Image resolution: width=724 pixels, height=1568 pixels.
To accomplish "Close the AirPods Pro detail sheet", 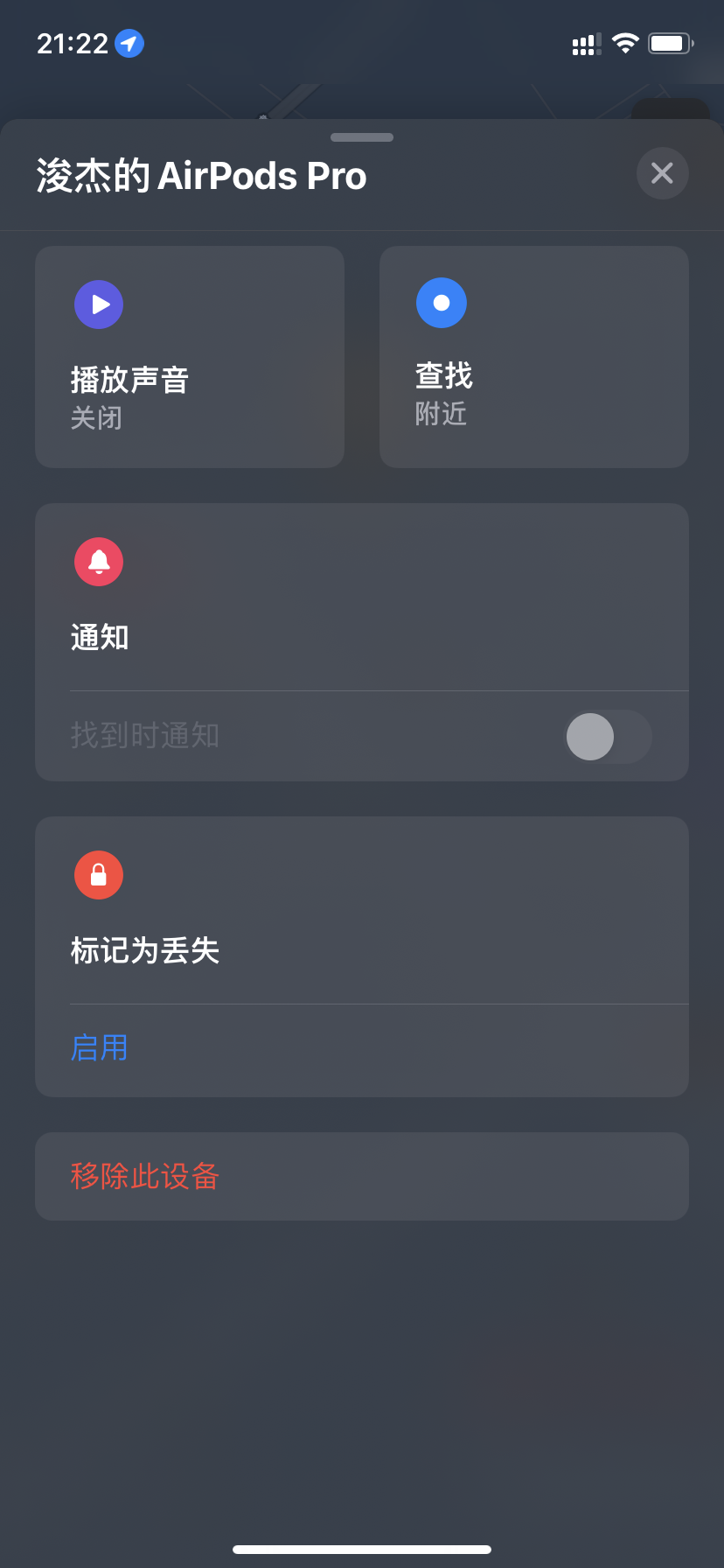I will (662, 173).
